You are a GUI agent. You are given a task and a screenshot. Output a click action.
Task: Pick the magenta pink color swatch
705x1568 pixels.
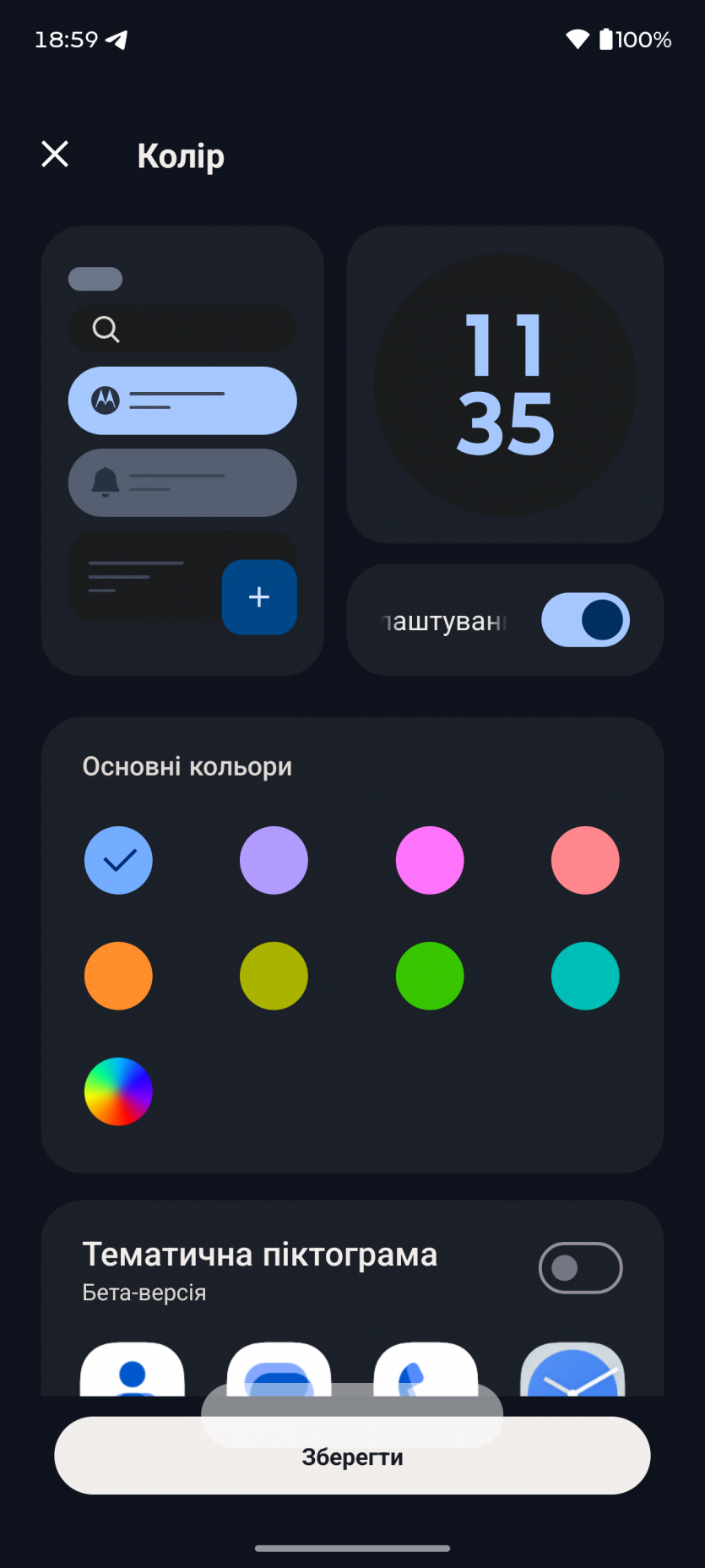point(430,860)
